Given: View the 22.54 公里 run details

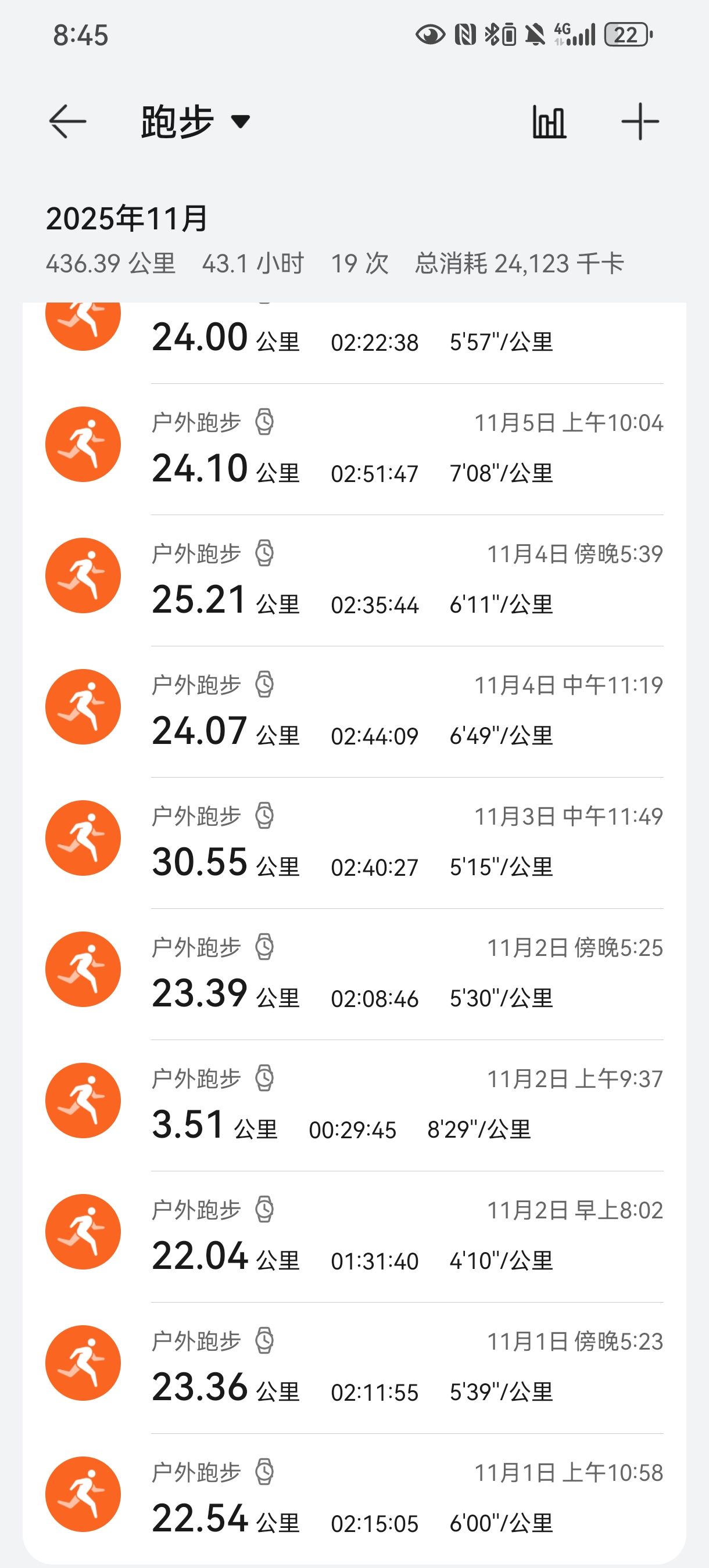Looking at the screenshot, I should coord(353,1499).
